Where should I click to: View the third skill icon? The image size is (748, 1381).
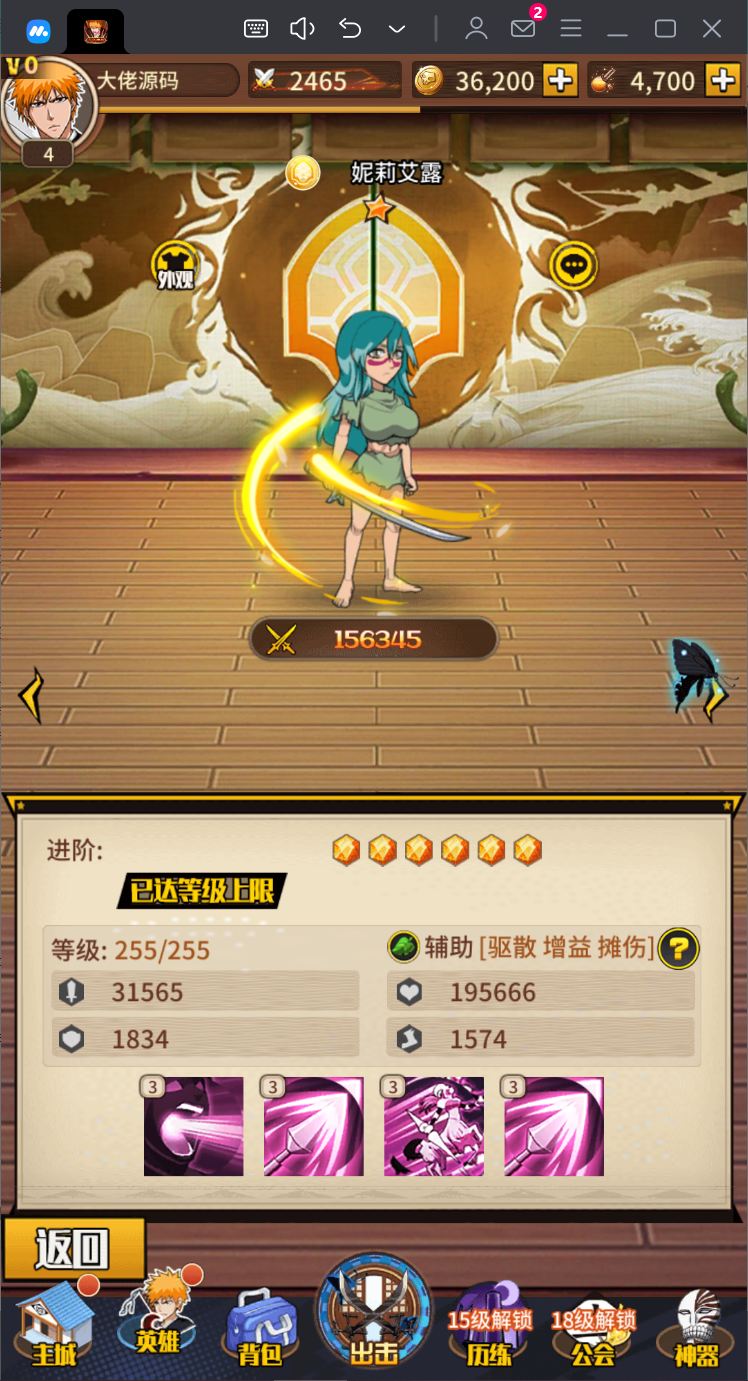point(434,1126)
